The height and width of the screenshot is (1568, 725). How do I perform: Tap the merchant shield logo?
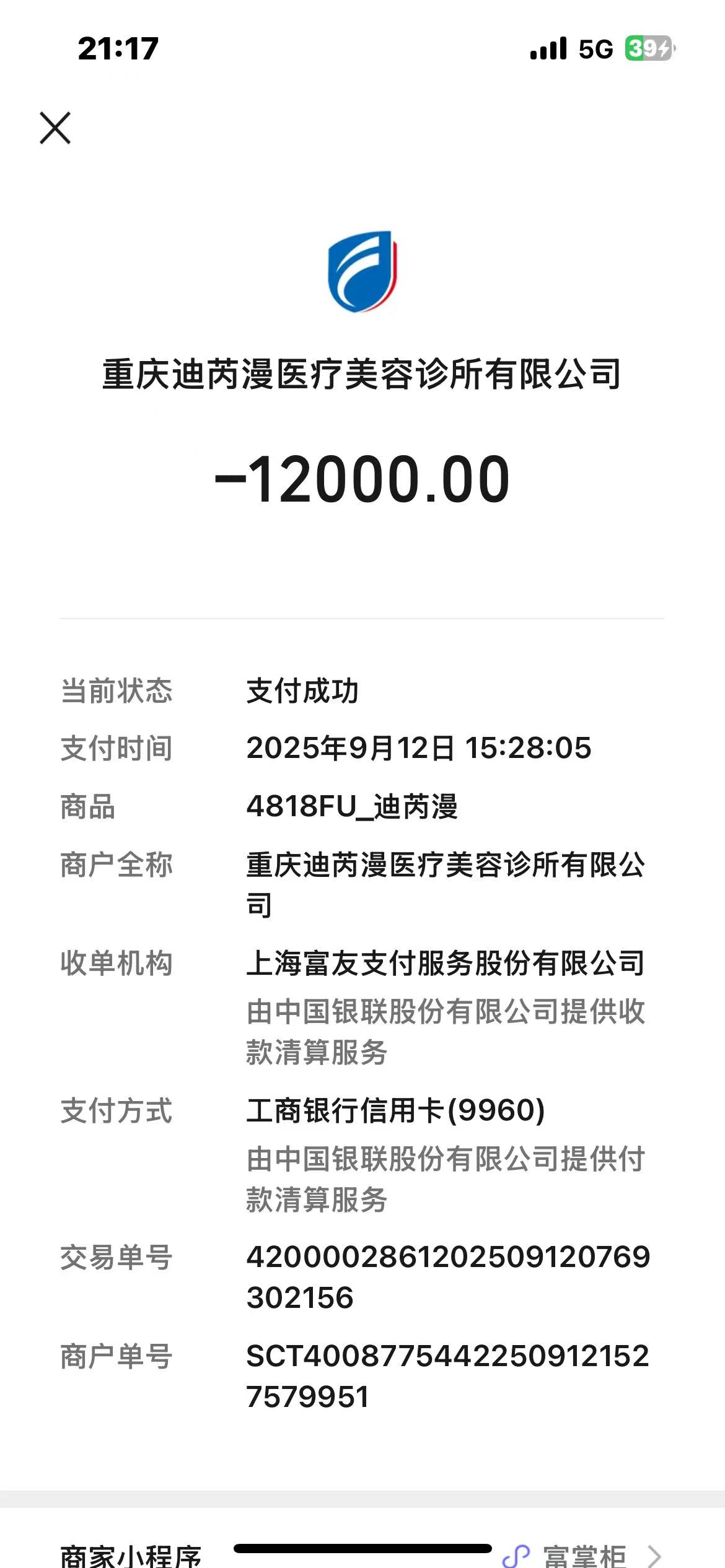tap(362, 273)
